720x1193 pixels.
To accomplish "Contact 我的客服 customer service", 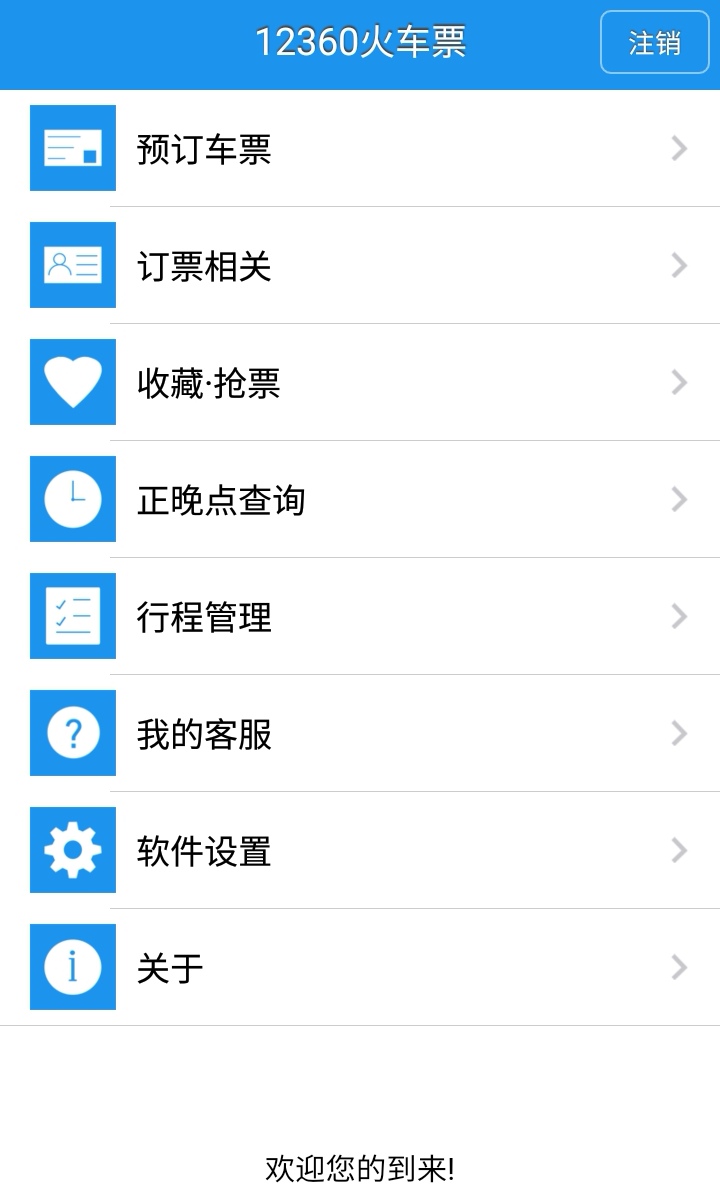I will pos(360,734).
